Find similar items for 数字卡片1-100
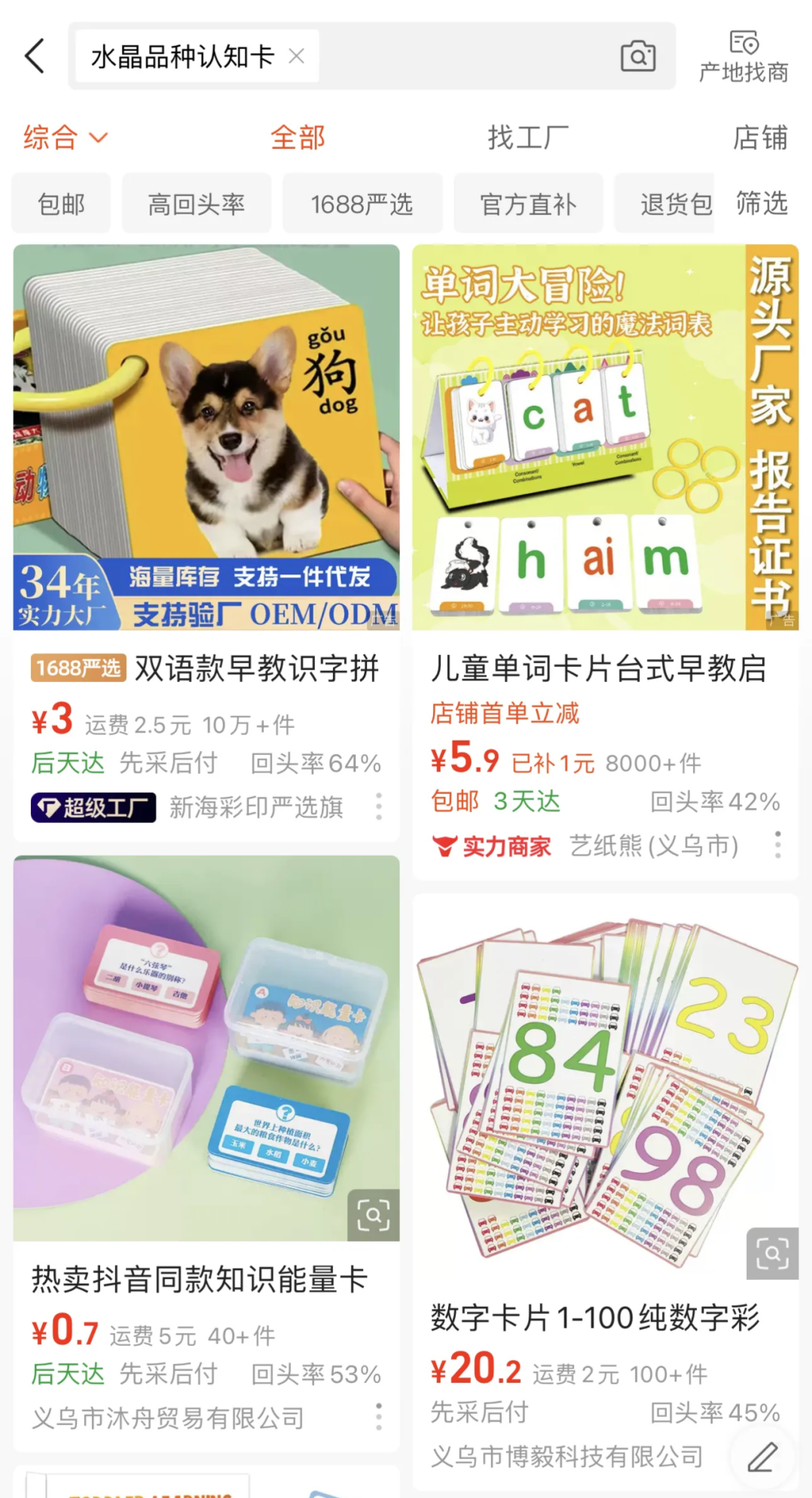Image resolution: width=812 pixels, height=1498 pixels. [772, 1254]
